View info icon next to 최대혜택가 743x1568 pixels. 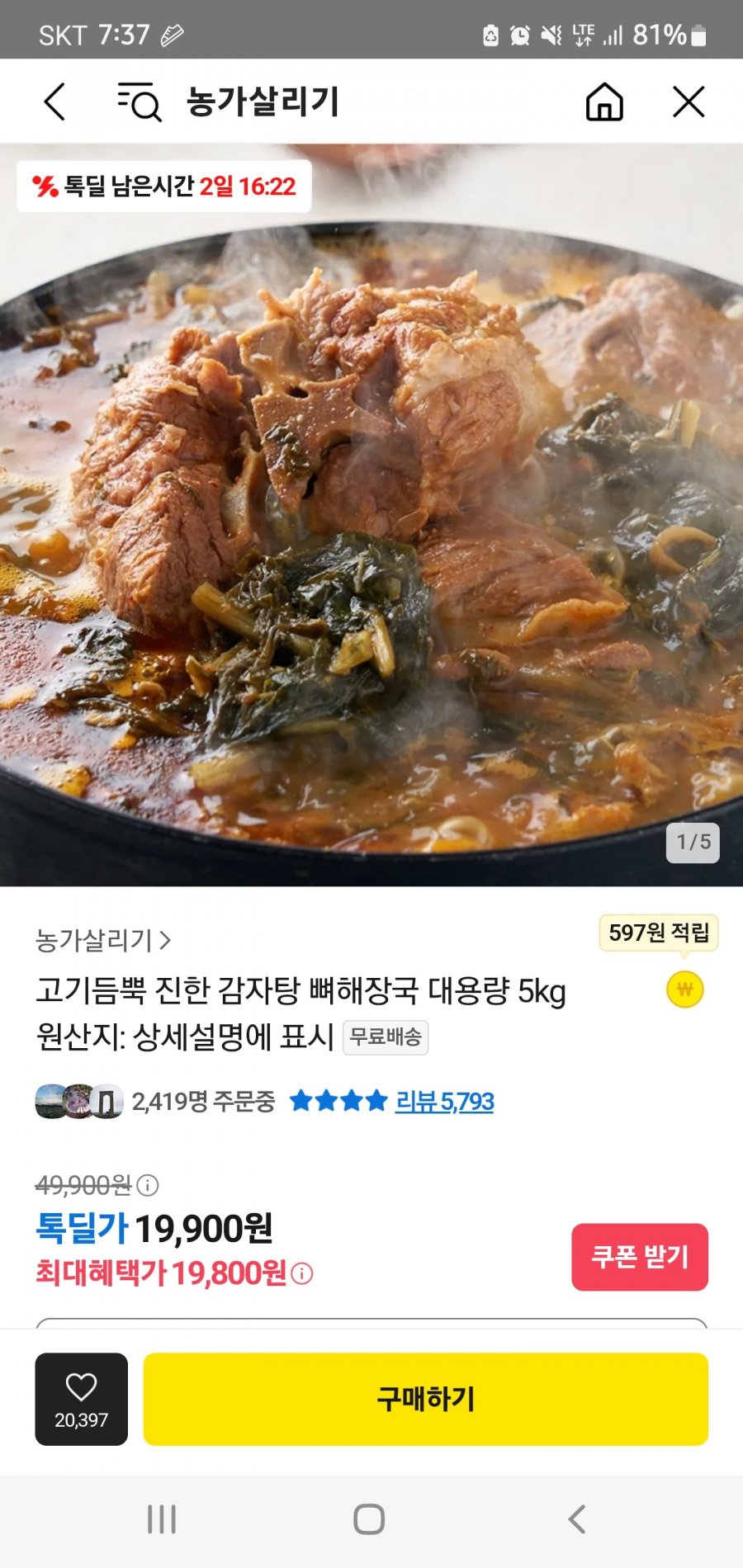pyautogui.click(x=302, y=1273)
